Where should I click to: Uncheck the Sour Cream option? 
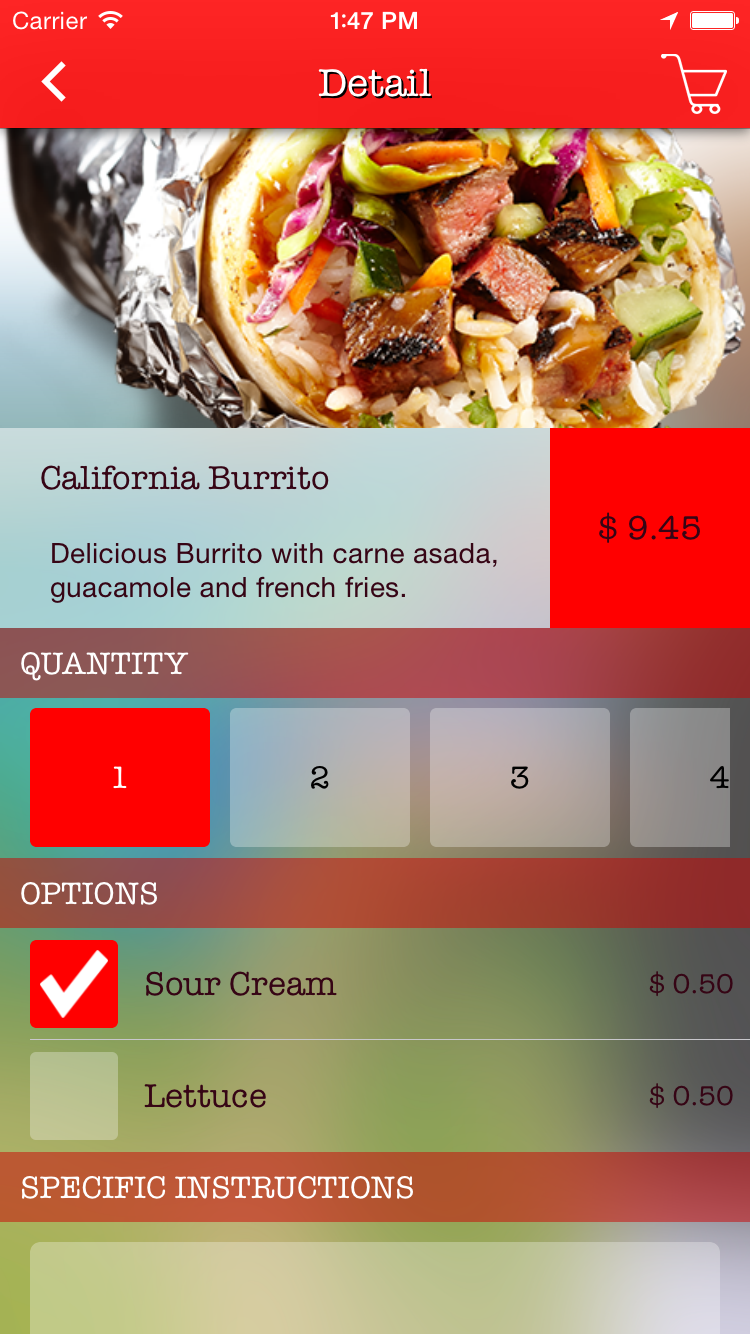(x=74, y=984)
